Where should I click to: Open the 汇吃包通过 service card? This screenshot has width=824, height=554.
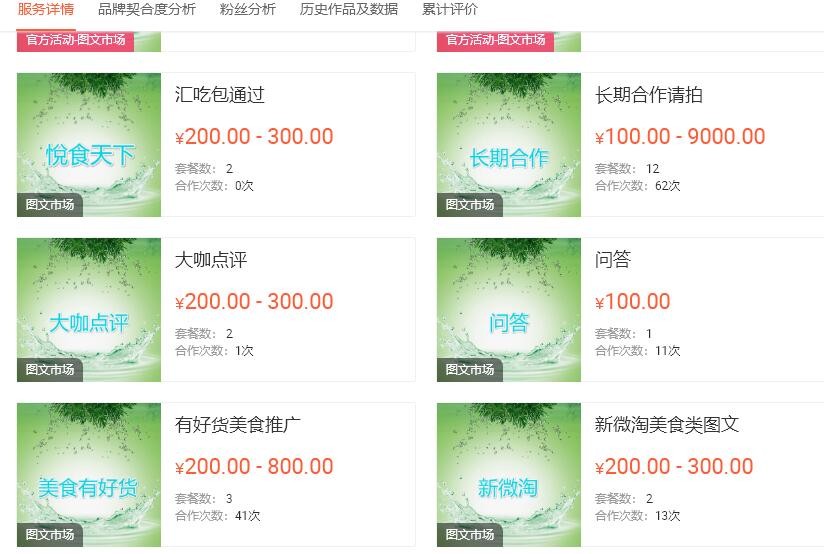tap(220, 96)
